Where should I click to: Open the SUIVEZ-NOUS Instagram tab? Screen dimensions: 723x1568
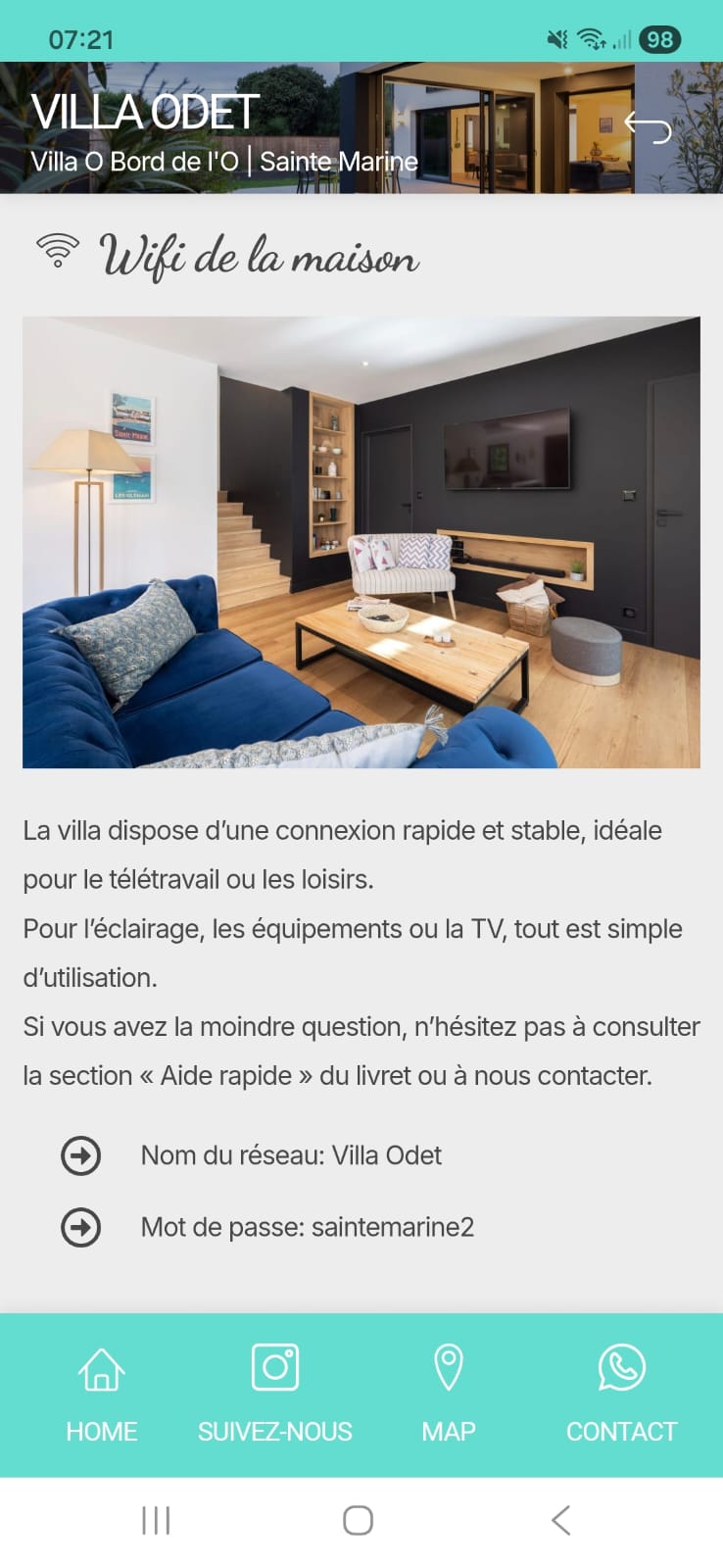[275, 1394]
